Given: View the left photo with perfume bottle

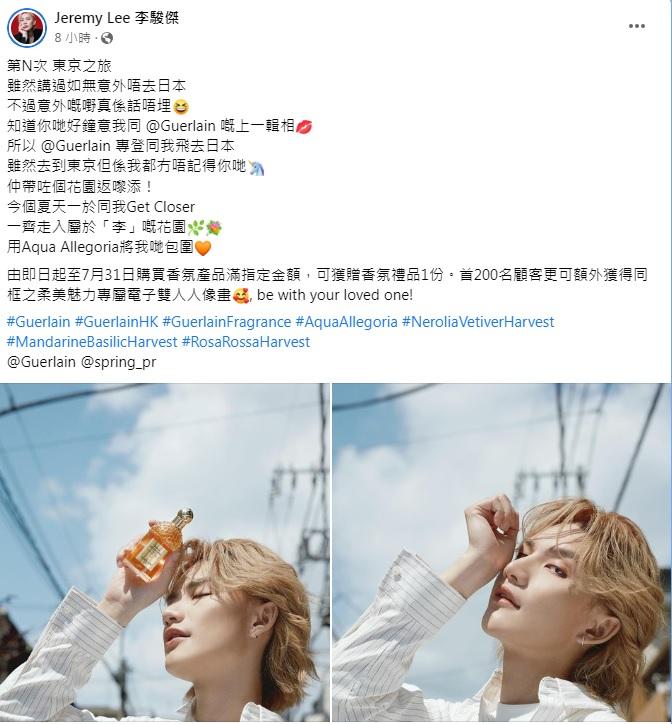Looking at the screenshot, I should [x=163, y=553].
